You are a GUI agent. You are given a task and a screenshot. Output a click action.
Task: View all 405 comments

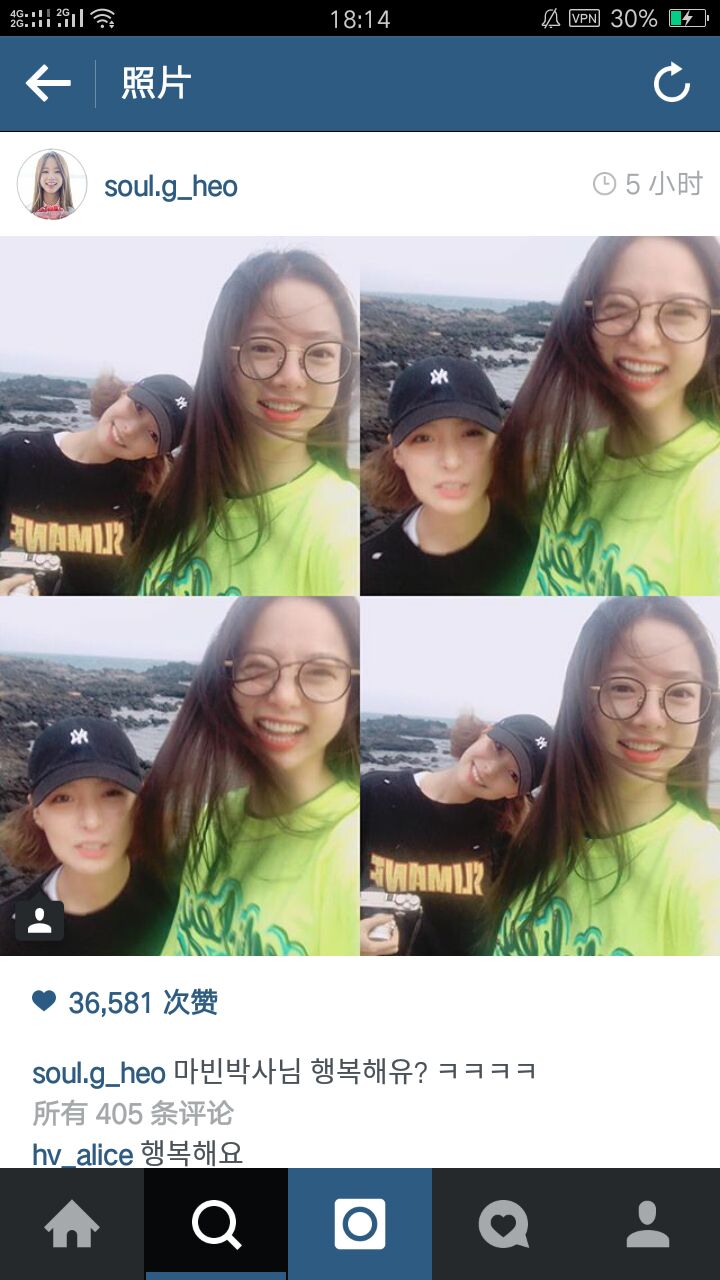pyautogui.click(x=133, y=1113)
